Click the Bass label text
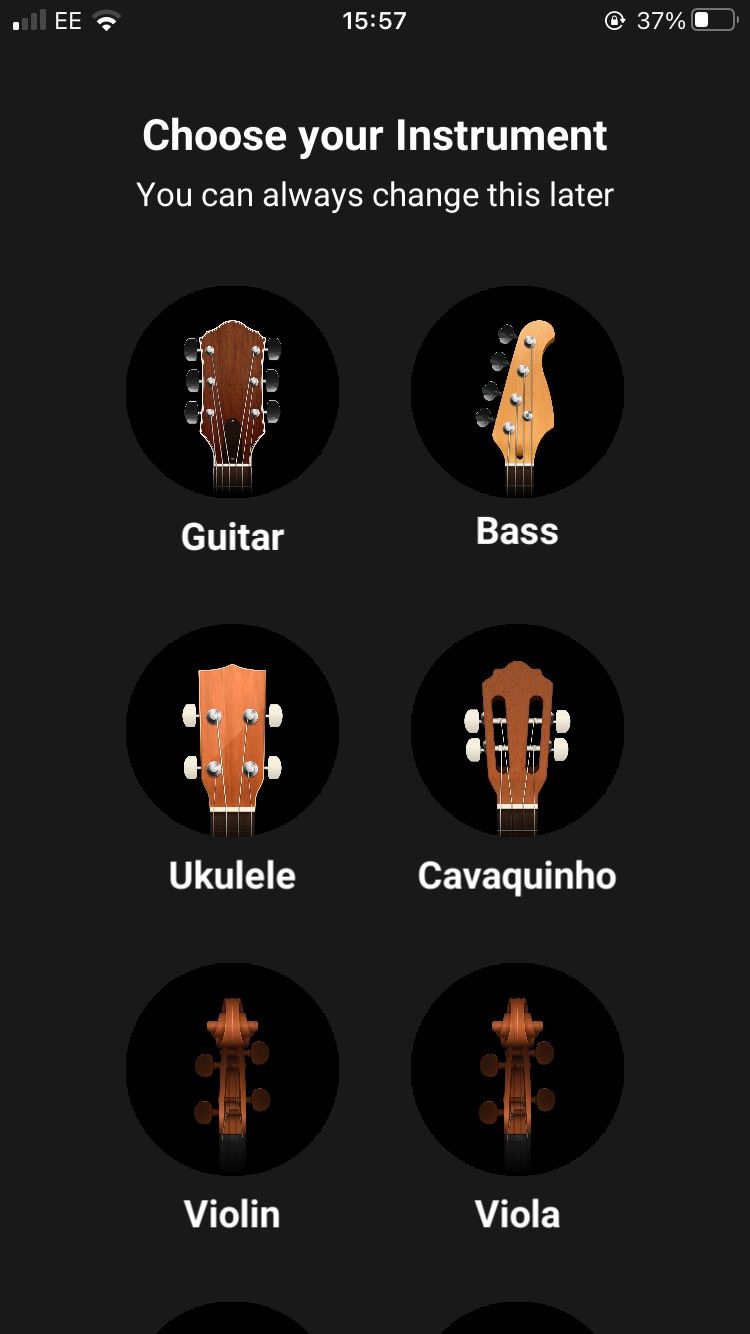 point(517,531)
